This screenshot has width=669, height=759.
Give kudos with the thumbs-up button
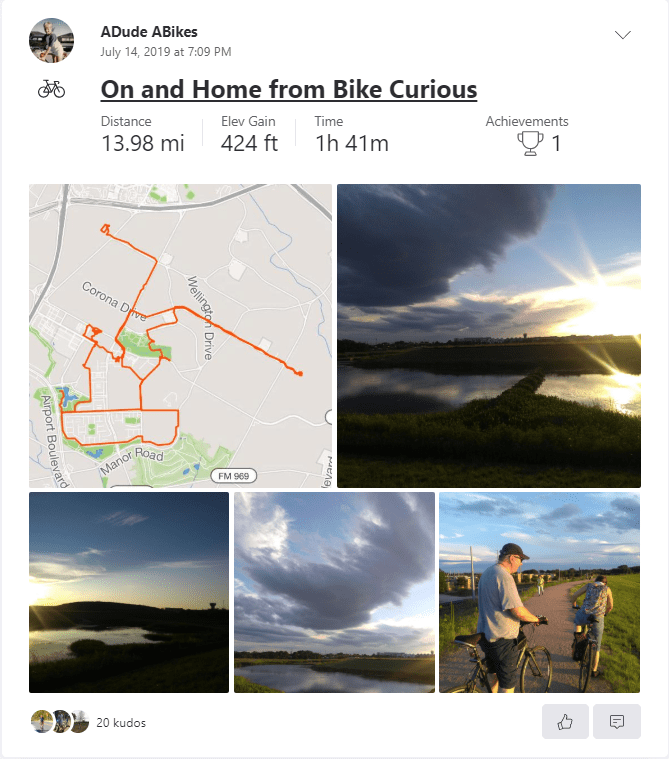click(565, 722)
